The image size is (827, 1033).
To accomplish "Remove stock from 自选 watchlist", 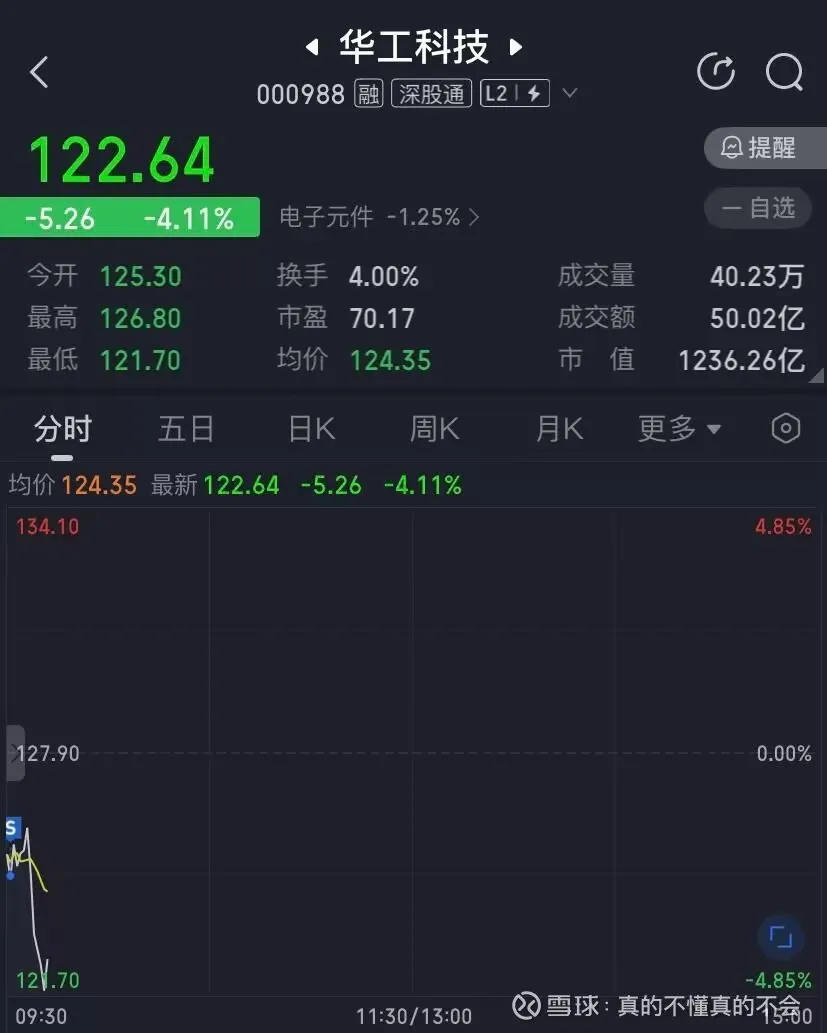I will pyautogui.click(x=760, y=208).
